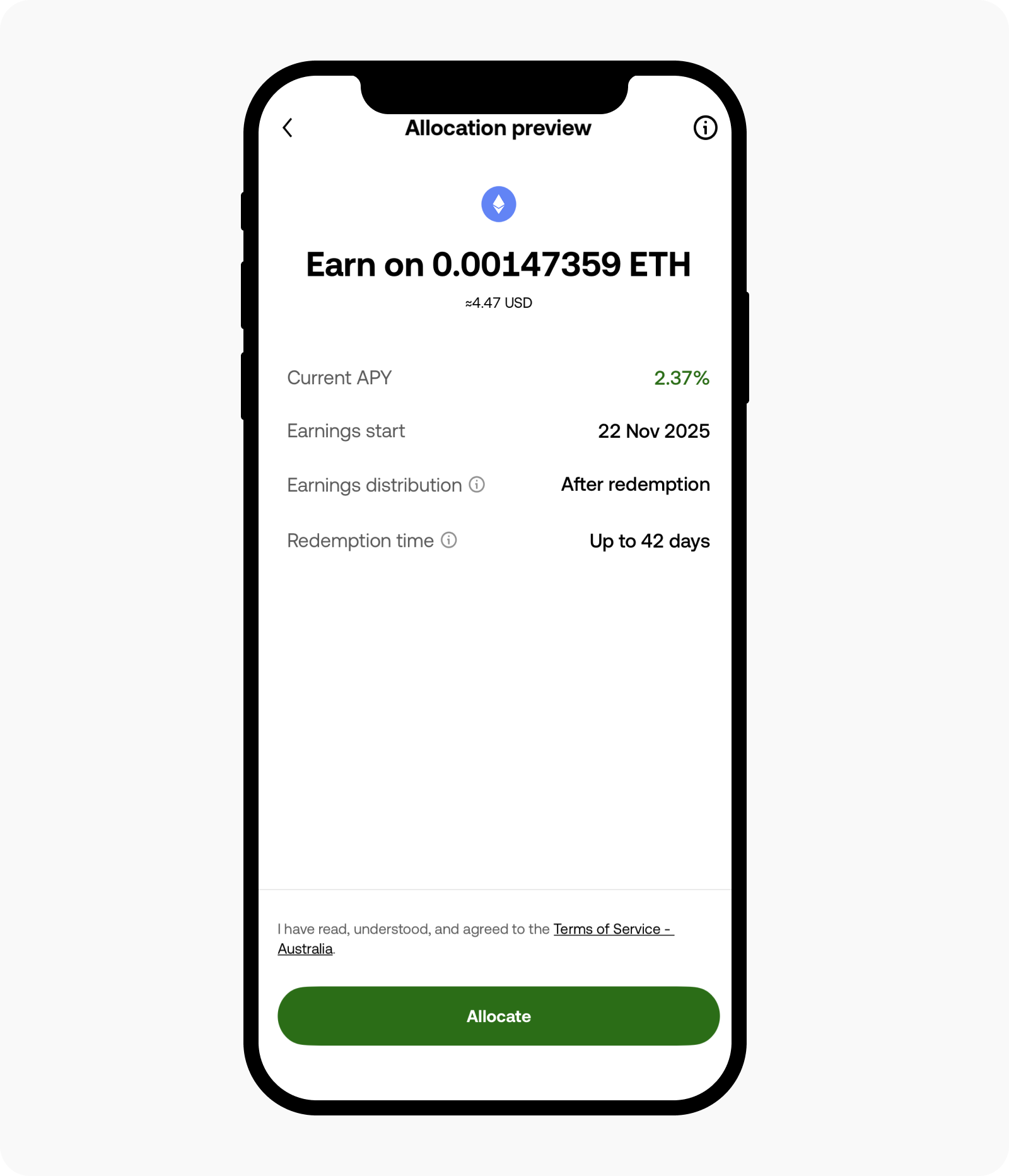1009x1176 pixels.
Task: Select the Up to 42 days text
Action: (648, 541)
